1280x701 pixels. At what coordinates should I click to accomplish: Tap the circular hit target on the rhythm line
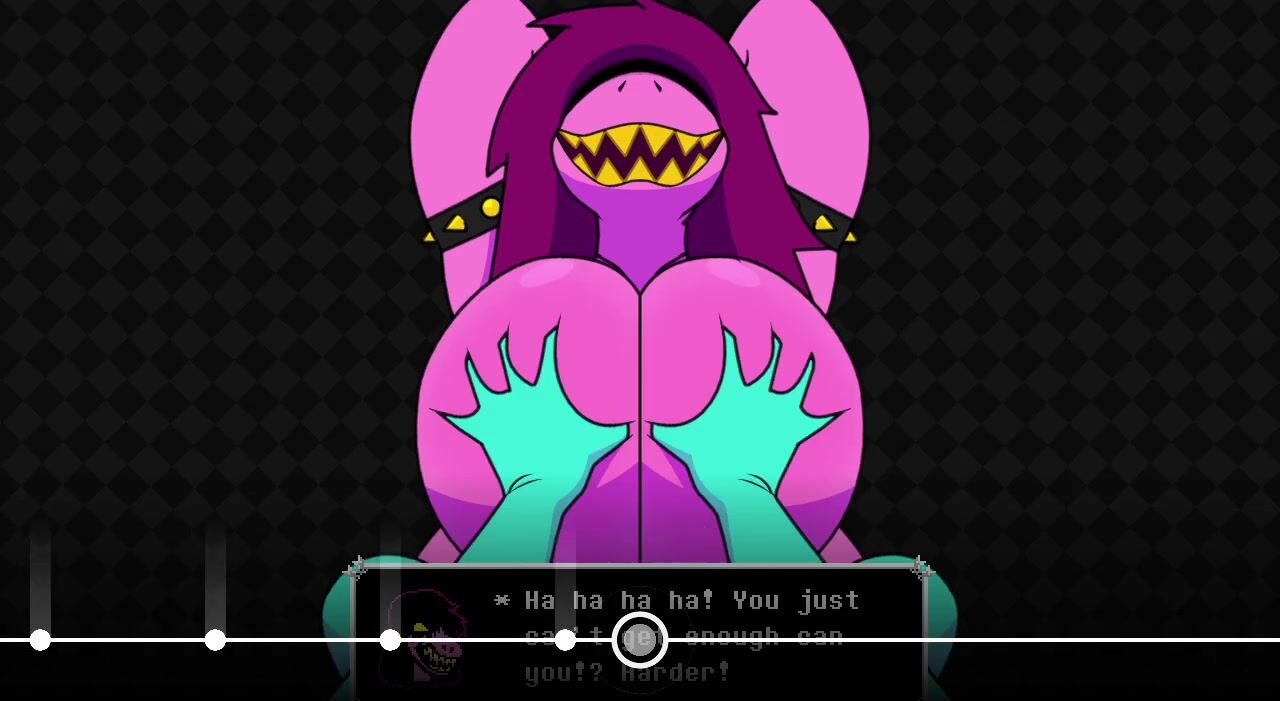pos(640,640)
